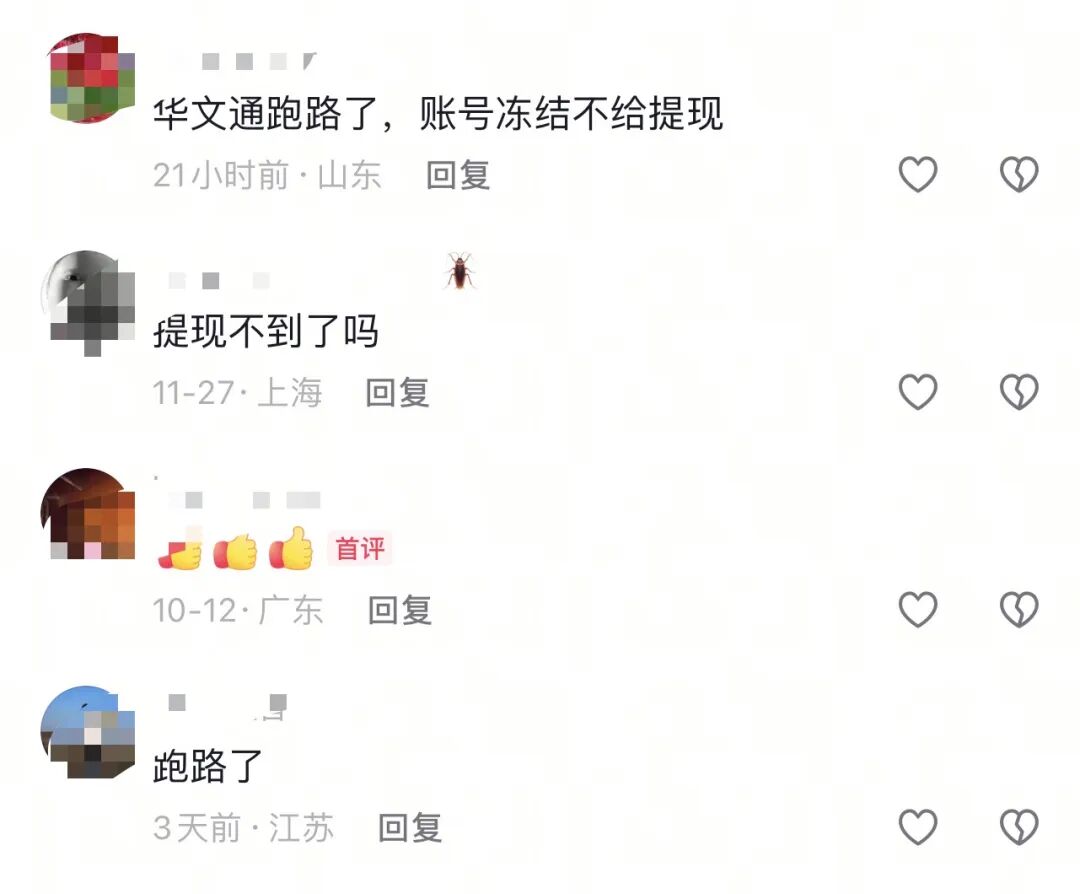Open avatar of the 江苏 commenter

(x=88, y=732)
